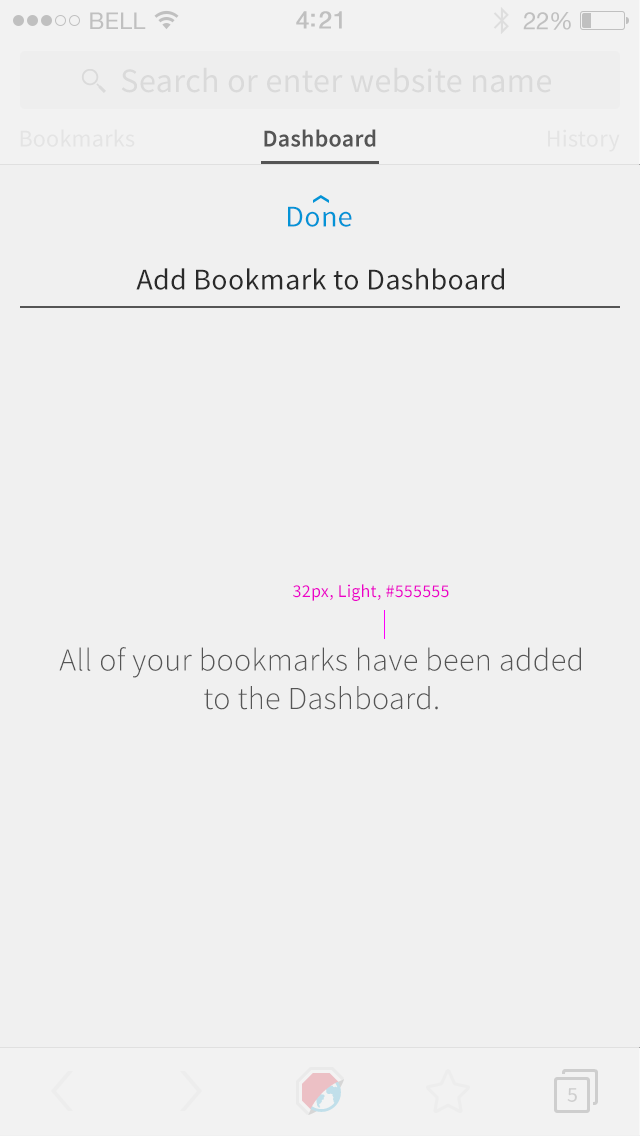Go back with the left arrow
Image resolution: width=640 pixels, height=1136 pixels.
tap(62, 1091)
